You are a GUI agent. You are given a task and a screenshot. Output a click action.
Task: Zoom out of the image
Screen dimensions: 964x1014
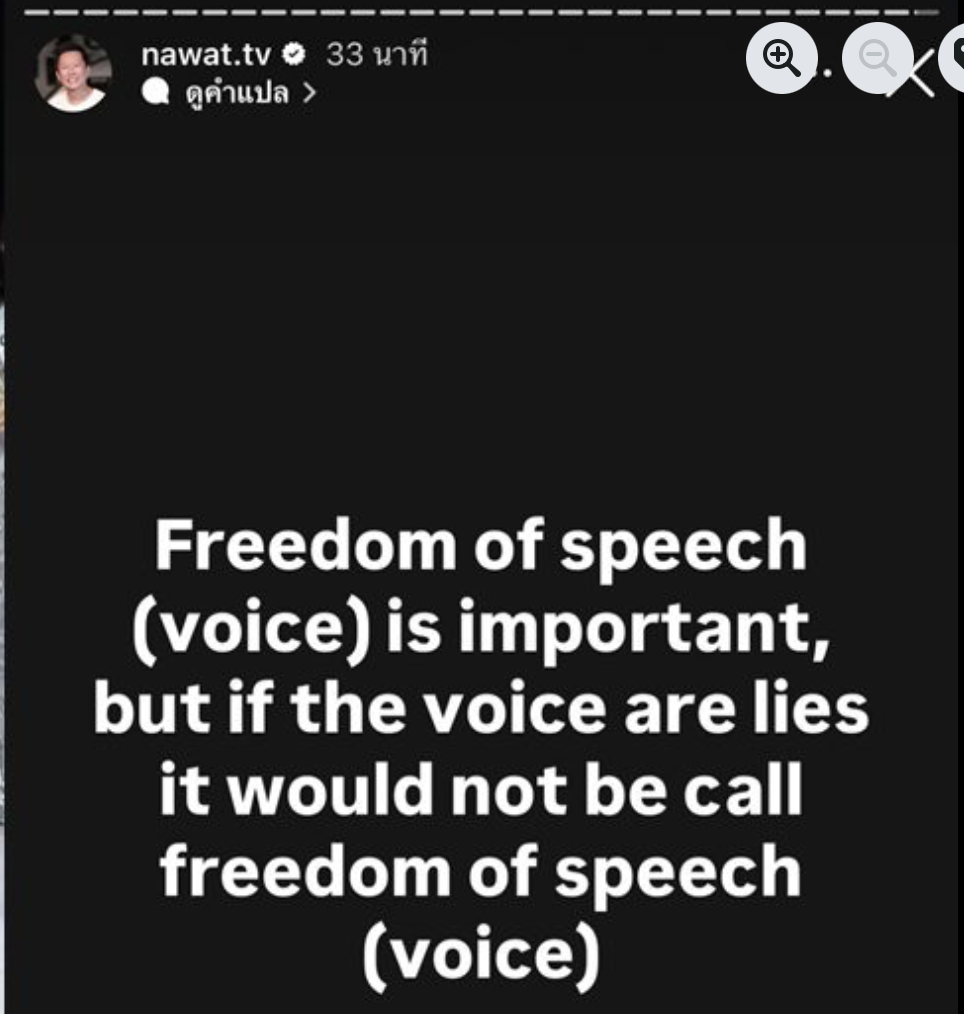tap(877, 58)
